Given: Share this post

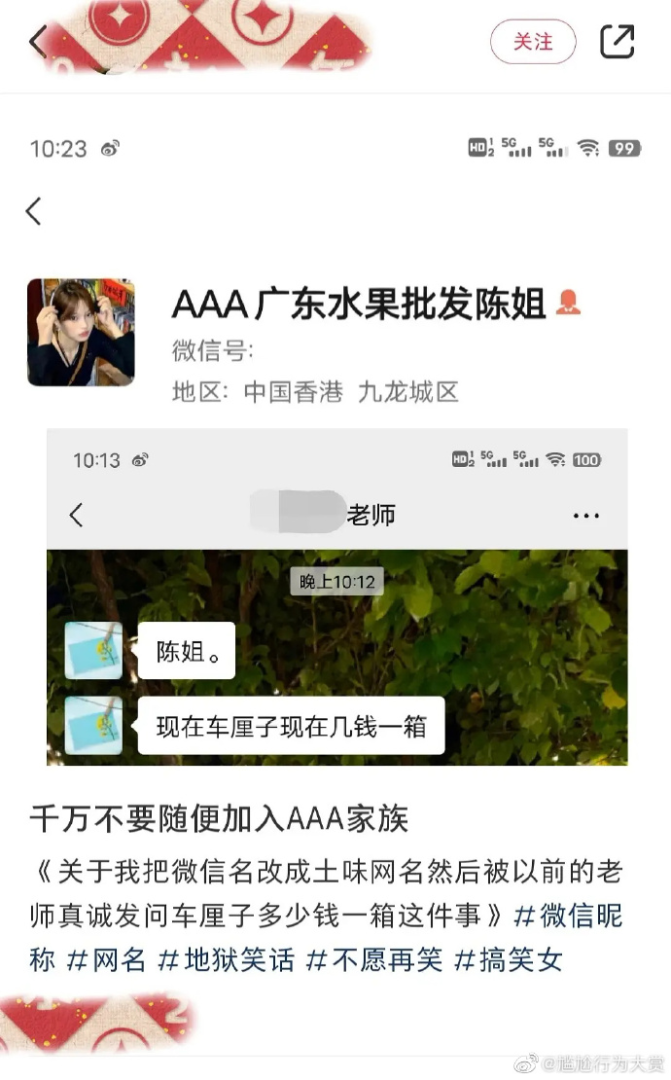Looking at the screenshot, I should point(617,41).
